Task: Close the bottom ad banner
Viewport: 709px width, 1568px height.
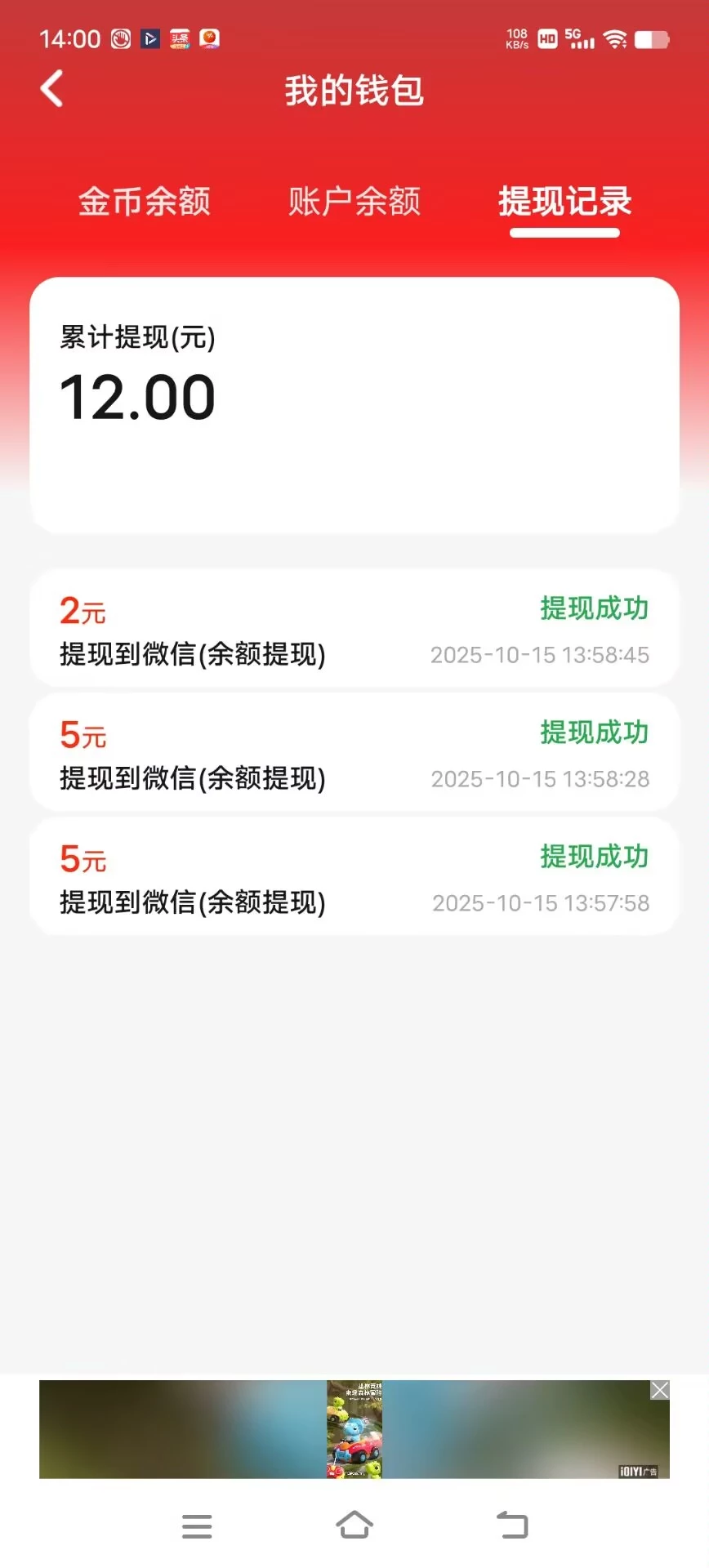Action: click(660, 1391)
